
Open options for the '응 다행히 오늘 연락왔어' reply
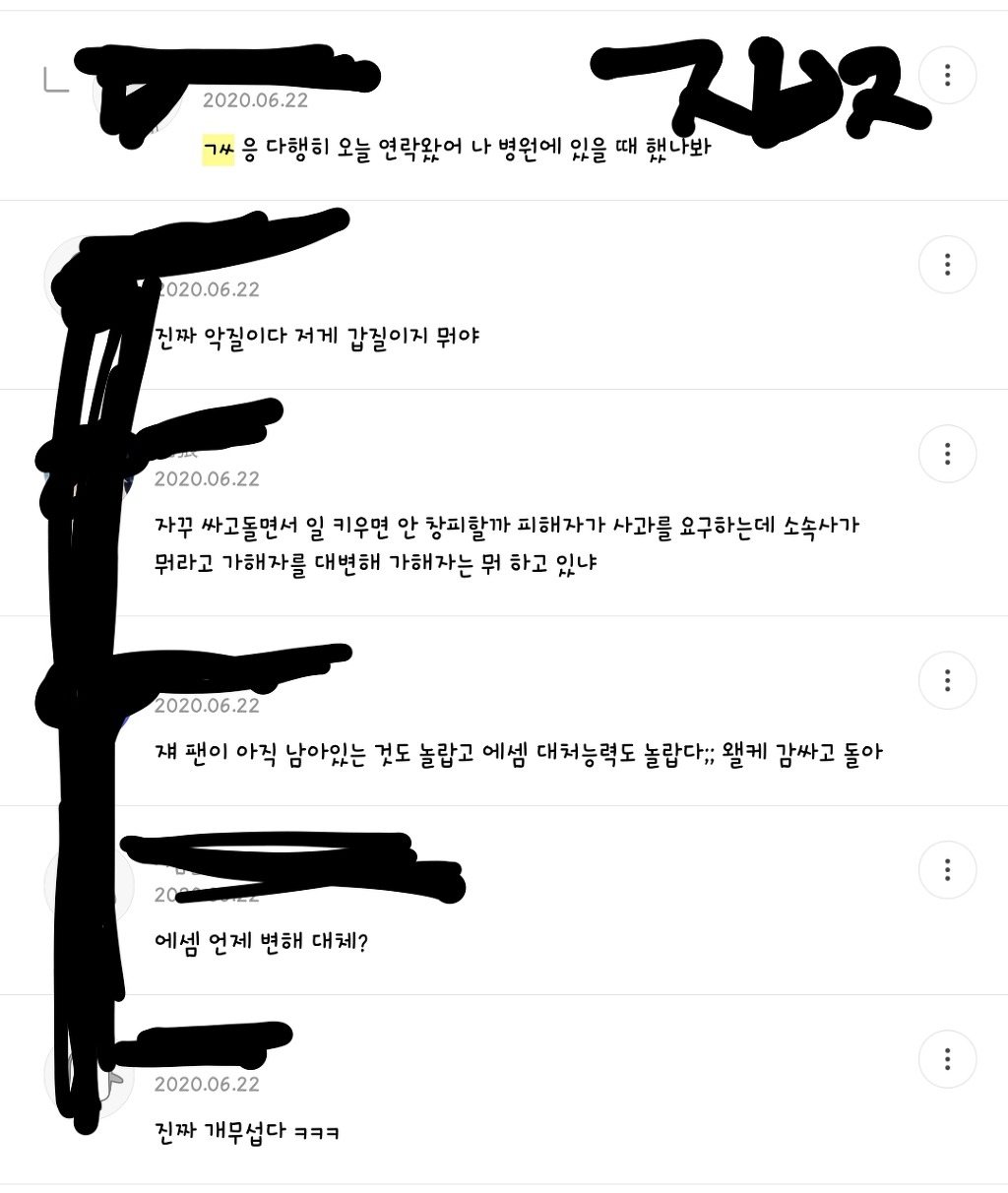947,75
